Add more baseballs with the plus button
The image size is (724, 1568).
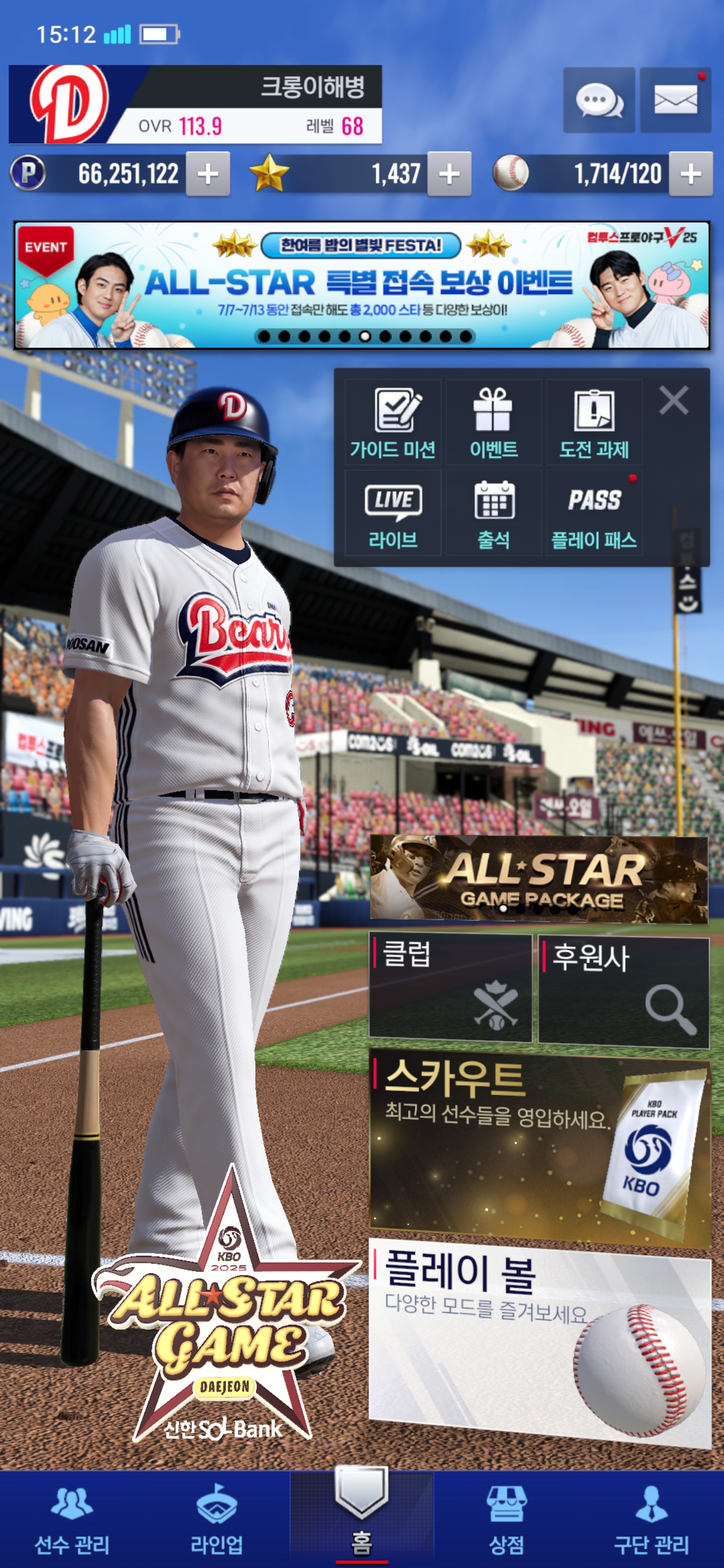coord(690,174)
